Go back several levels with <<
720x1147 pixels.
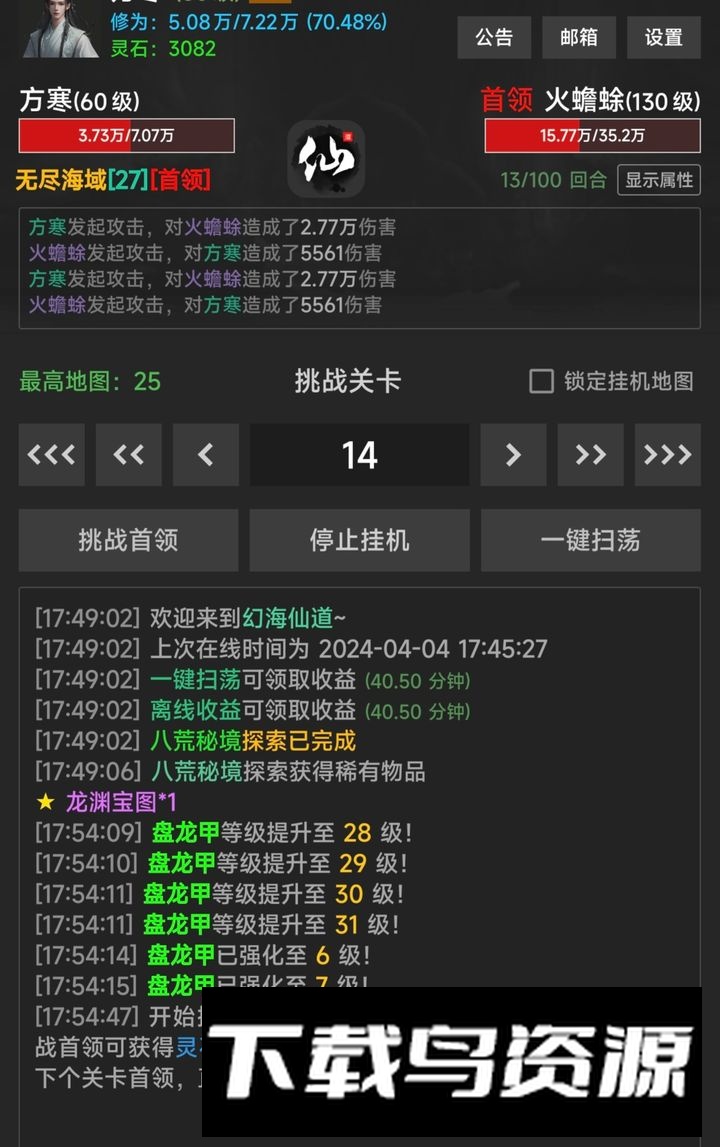pyautogui.click(x=128, y=455)
